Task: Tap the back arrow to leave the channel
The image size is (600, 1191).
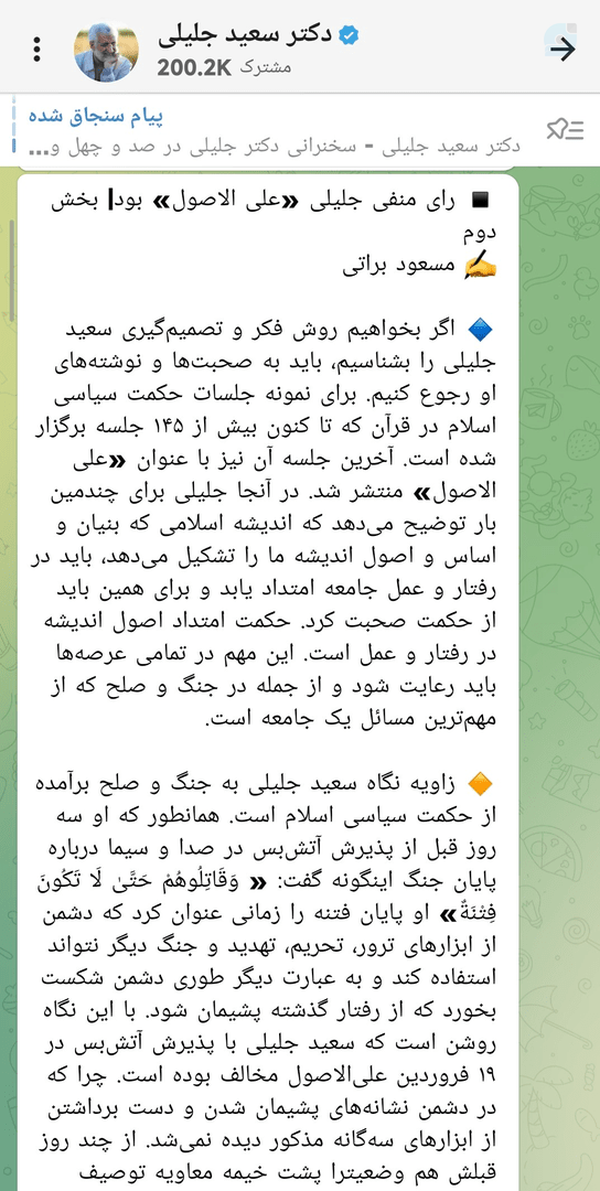Action: click(x=563, y=49)
